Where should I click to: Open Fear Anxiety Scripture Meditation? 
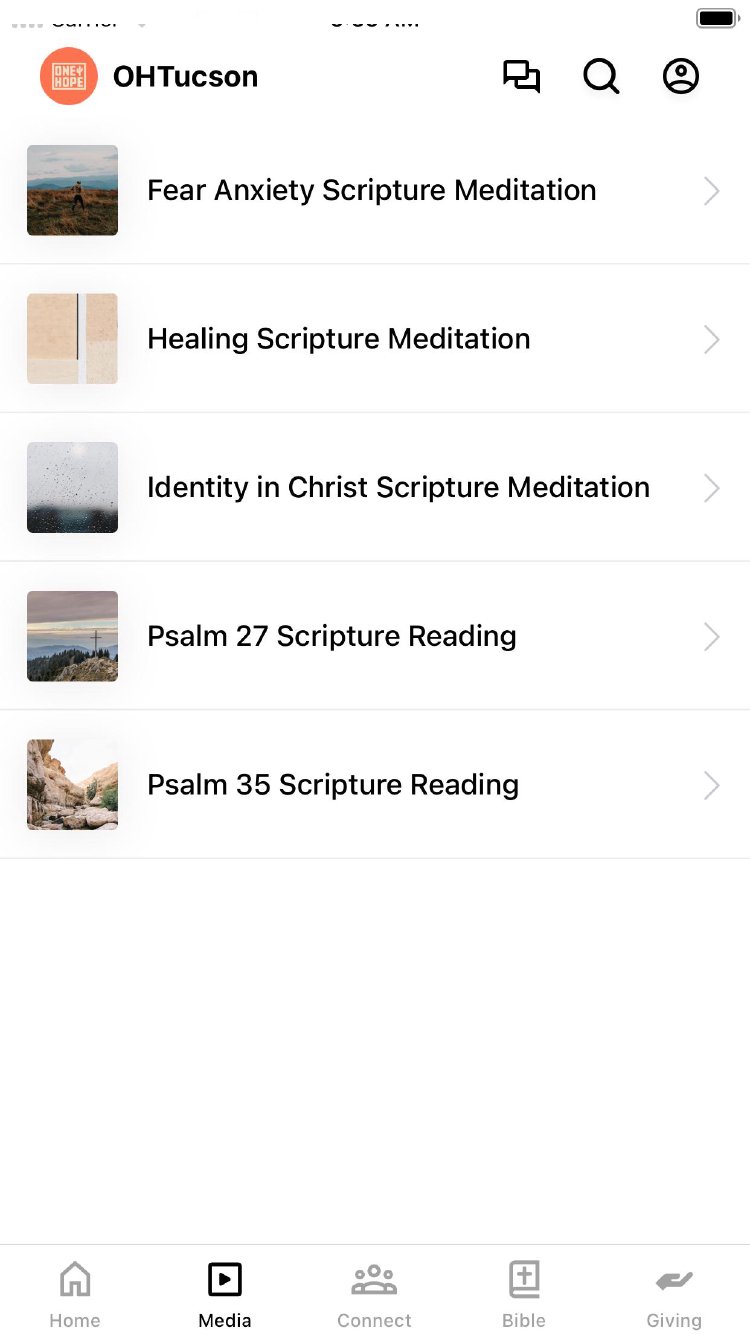372,190
